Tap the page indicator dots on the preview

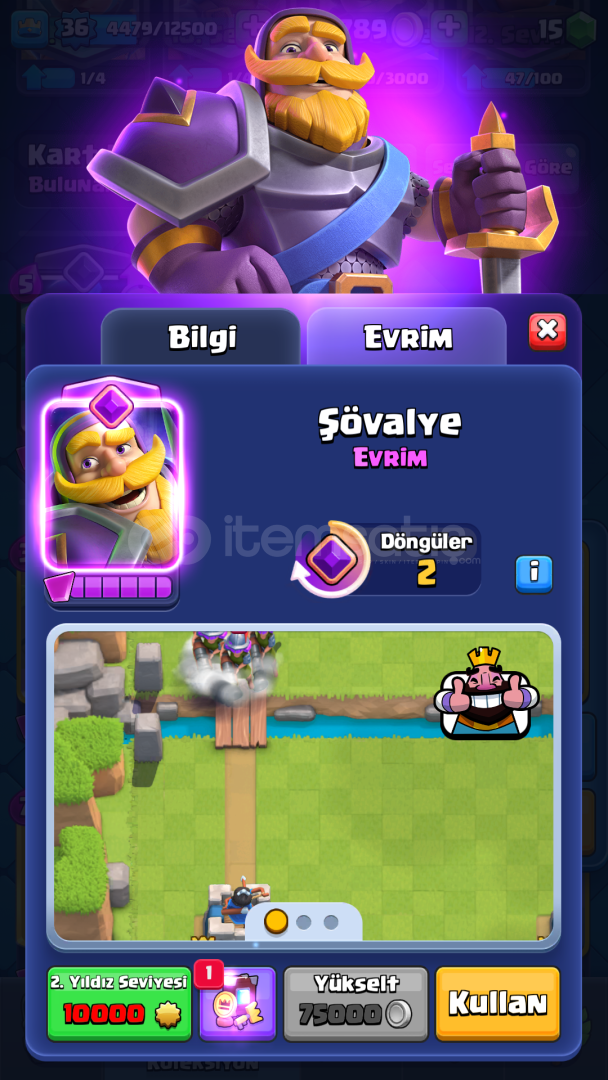click(x=303, y=922)
